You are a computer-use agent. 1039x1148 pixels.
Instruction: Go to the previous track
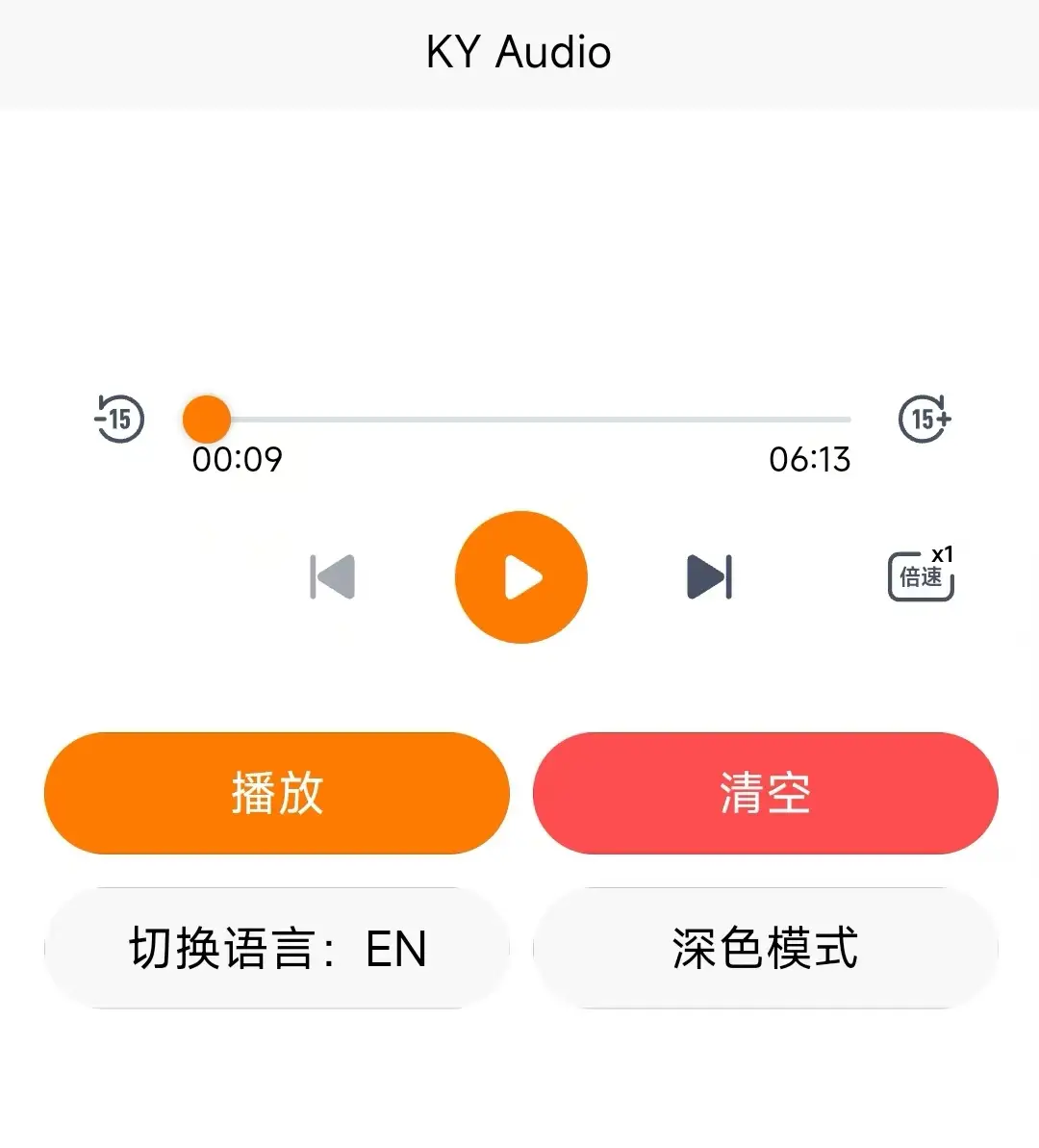333,576
